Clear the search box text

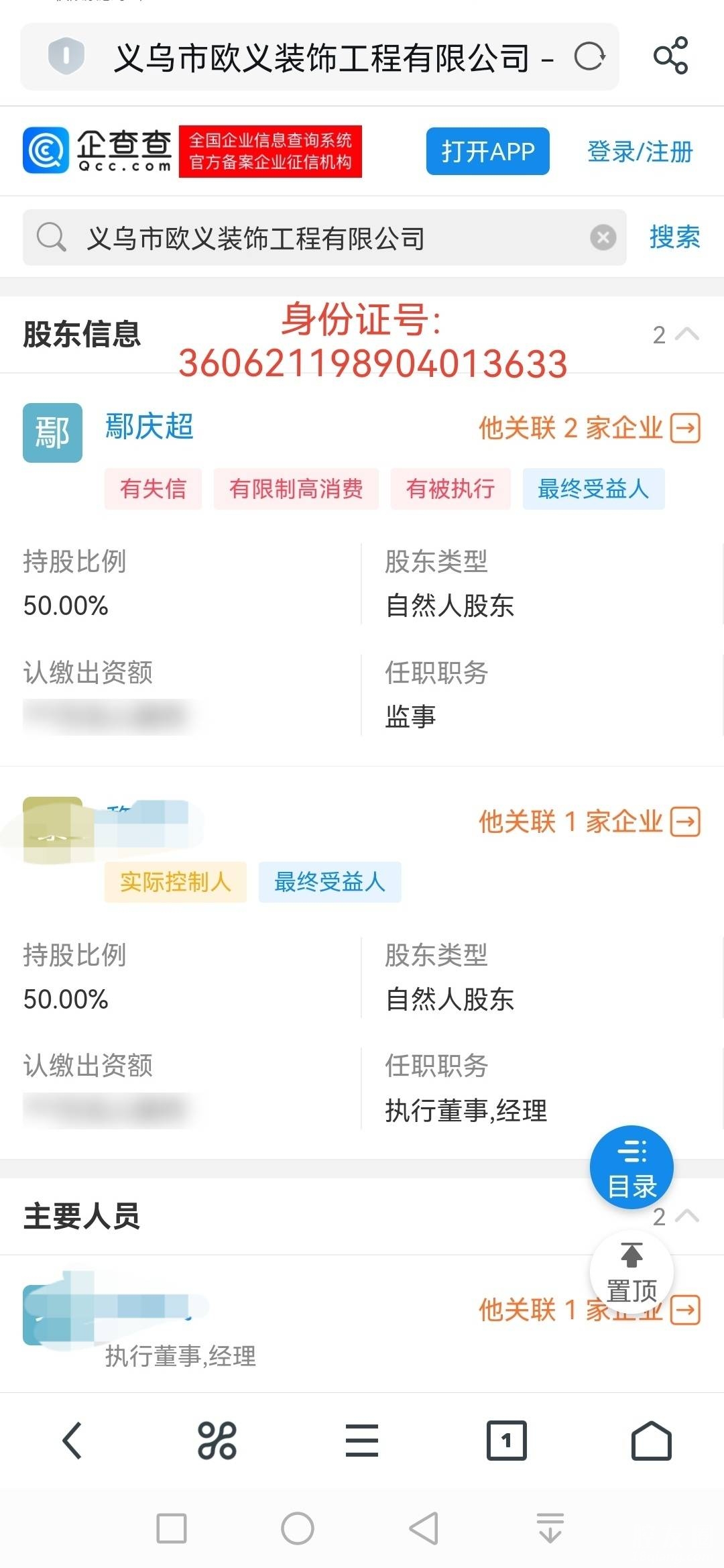point(603,237)
